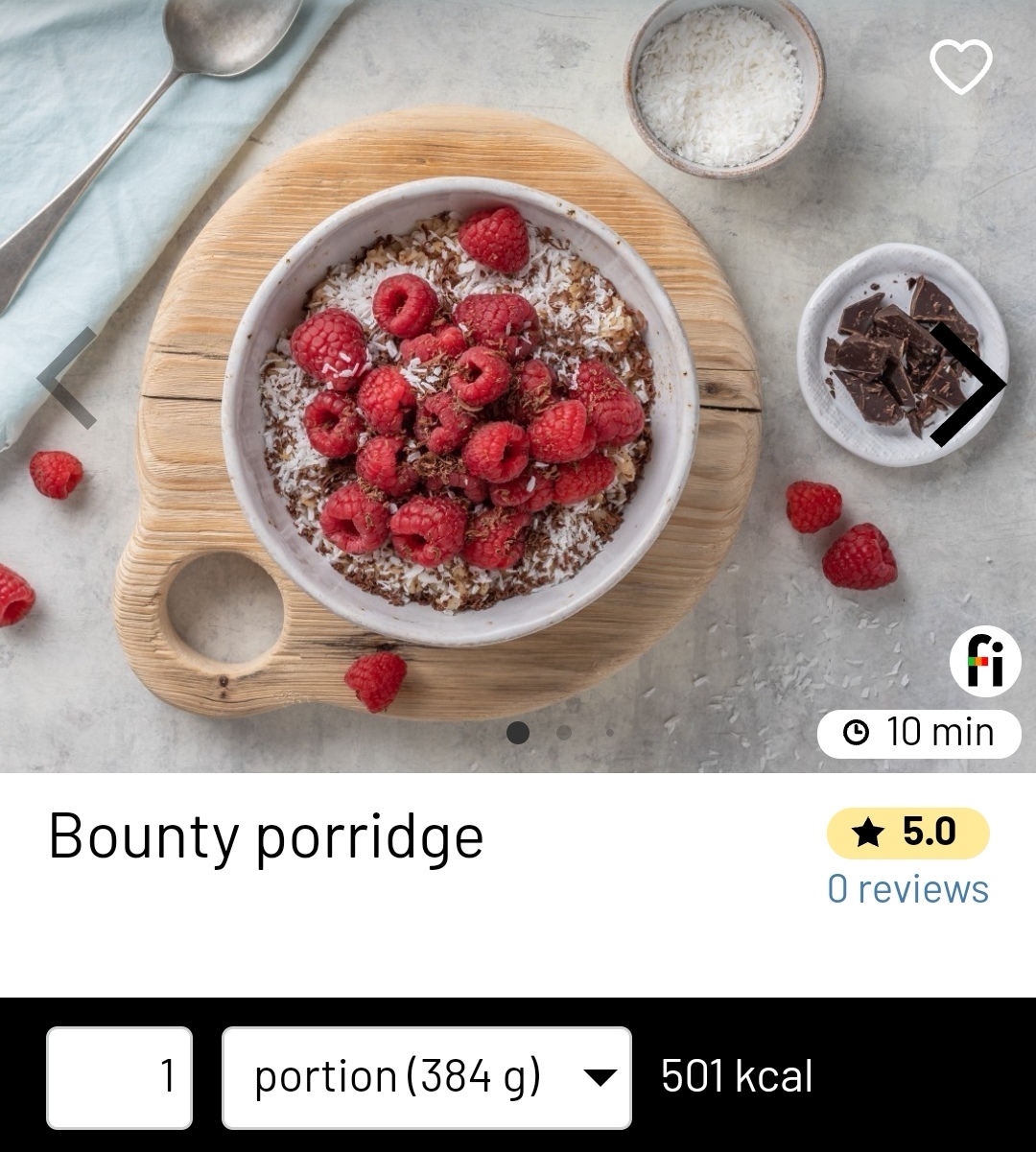This screenshot has height=1152, width=1036.
Task: Open the 0 reviews link
Action: [x=907, y=889]
